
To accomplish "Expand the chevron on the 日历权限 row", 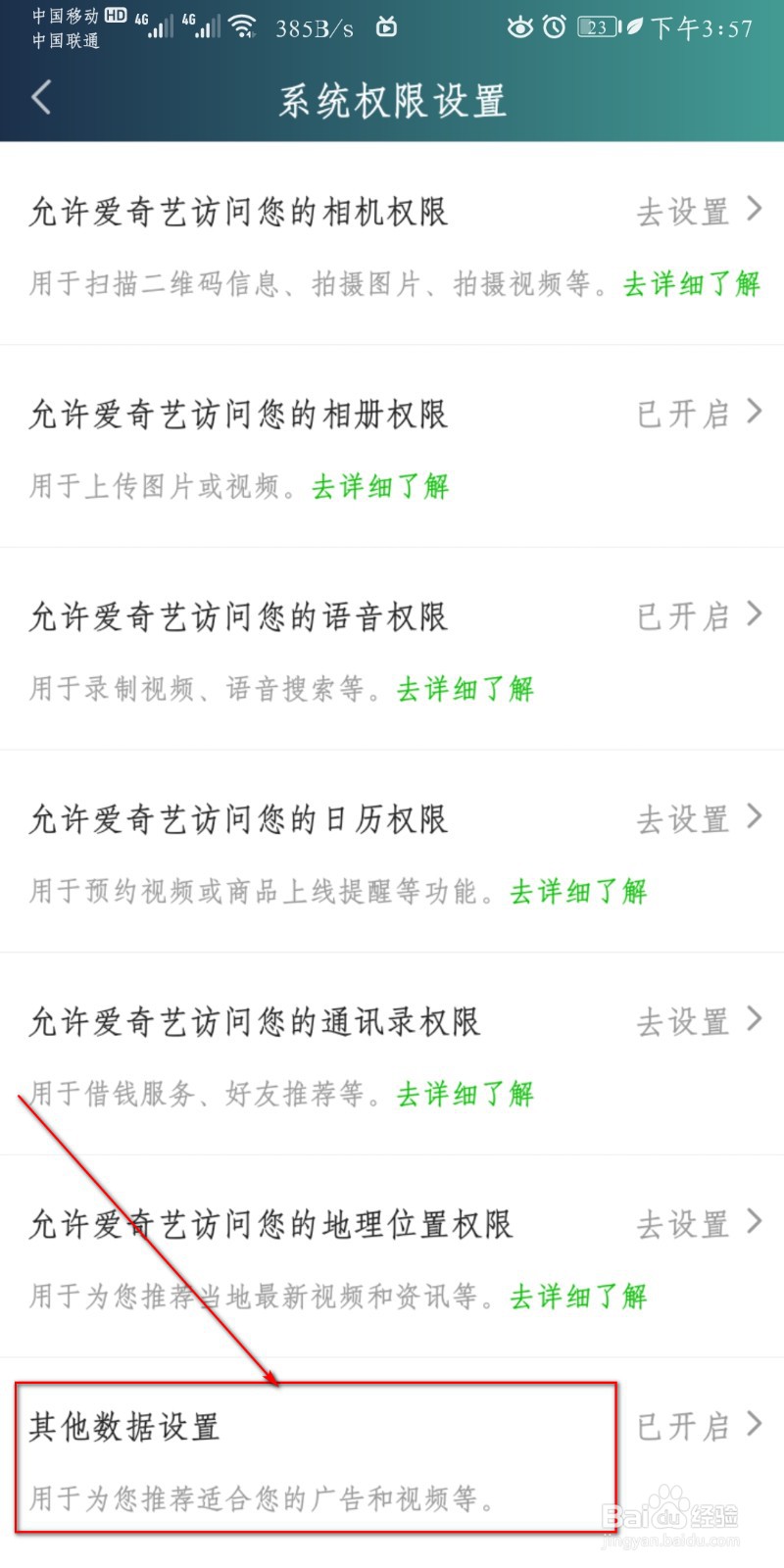I will click(755, 817).
